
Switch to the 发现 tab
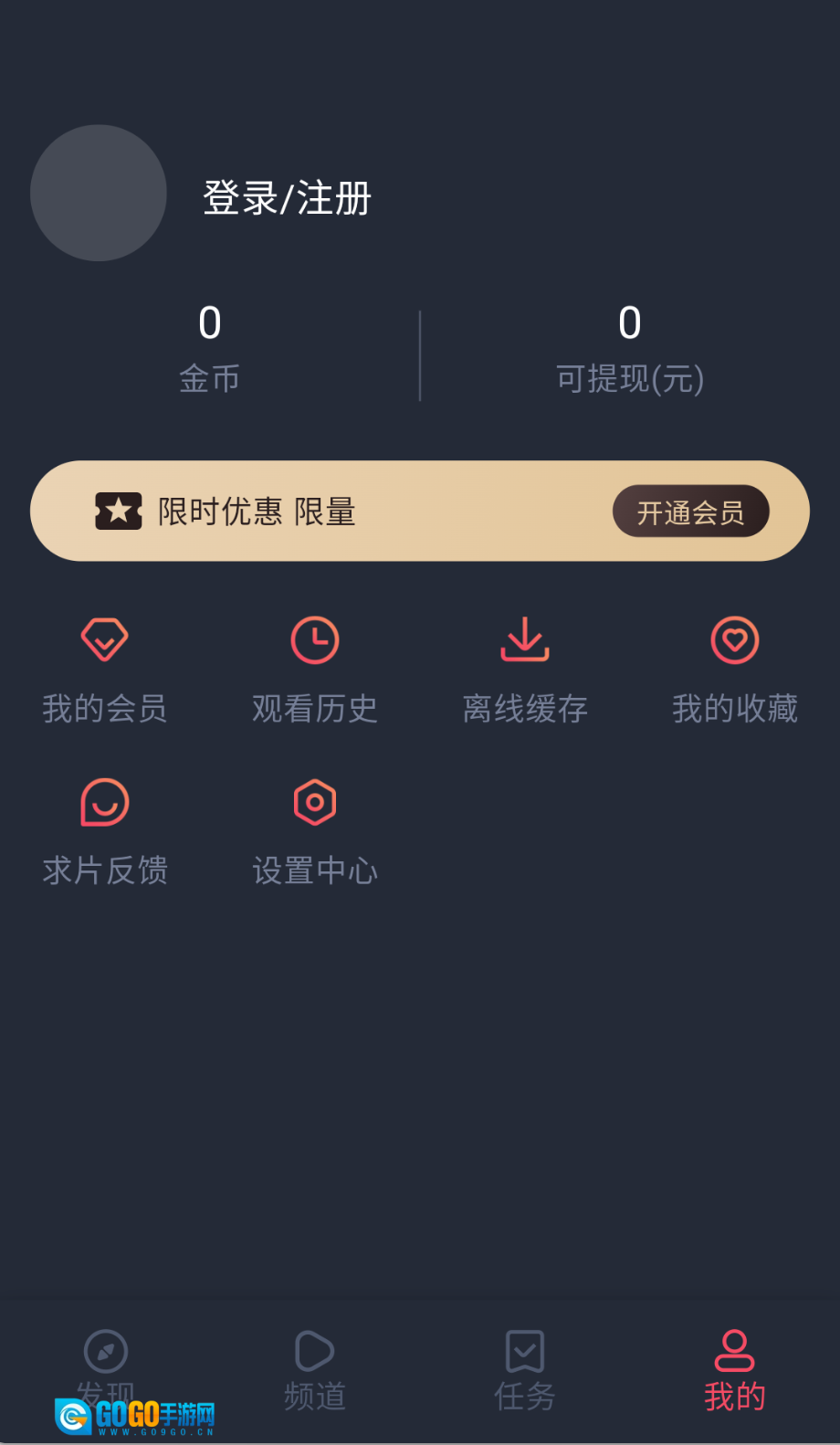pos(104,1370)
